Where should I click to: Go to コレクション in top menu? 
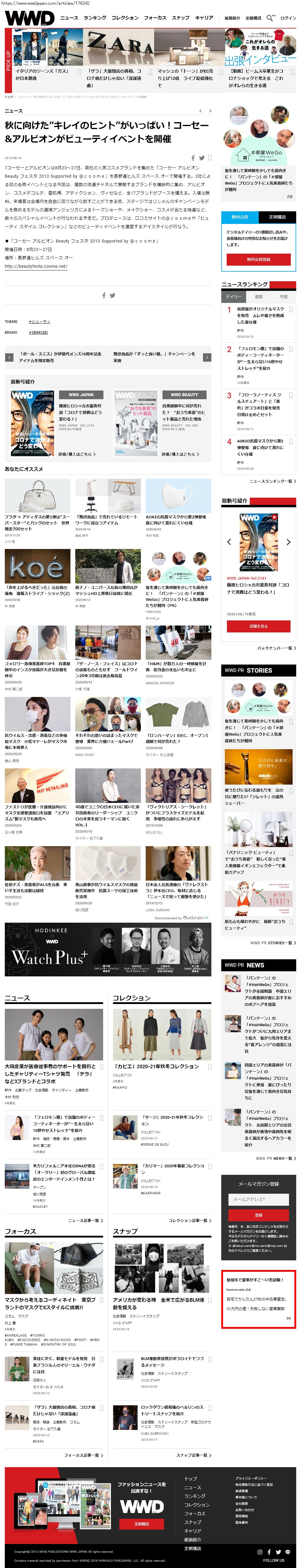pos(125,18)
